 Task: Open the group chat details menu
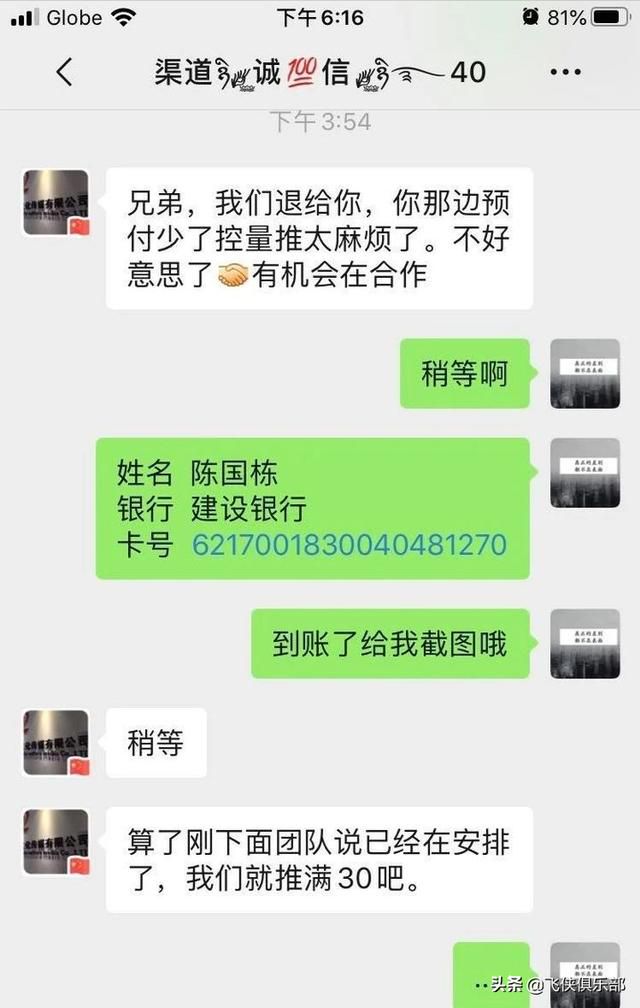tap(566, 72)
